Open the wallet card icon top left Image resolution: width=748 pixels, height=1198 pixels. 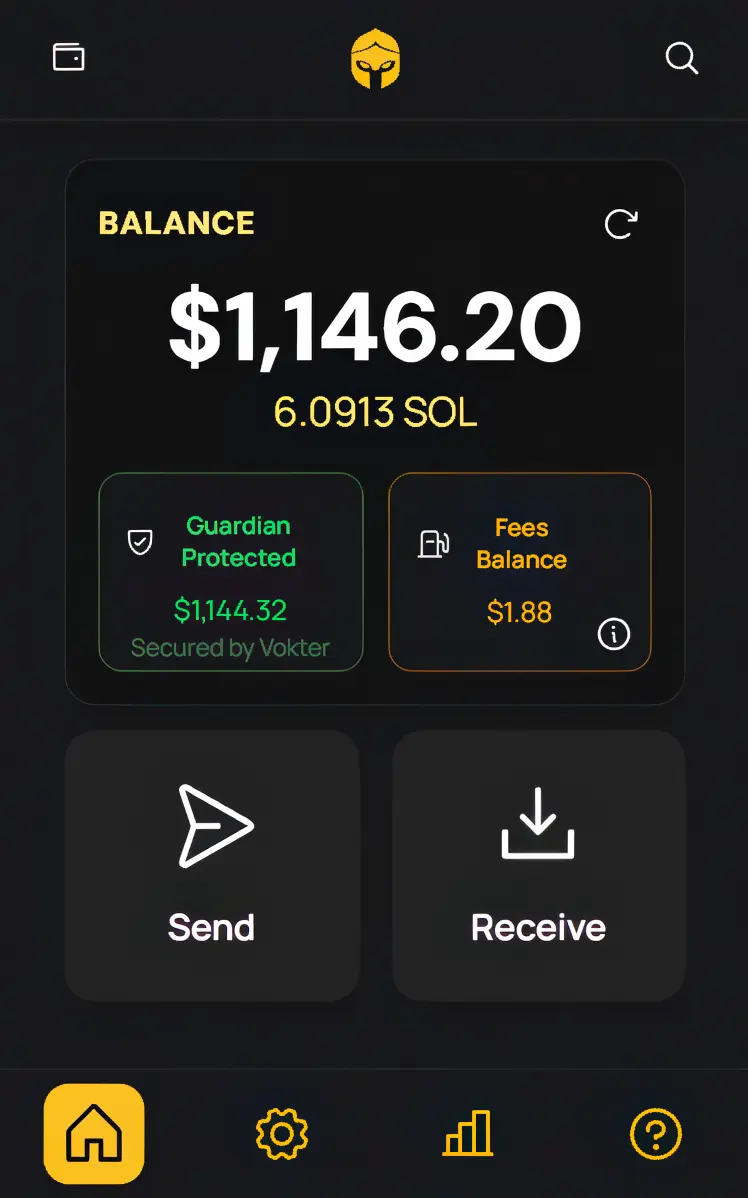pyautogui.click(x=67, y=58)
